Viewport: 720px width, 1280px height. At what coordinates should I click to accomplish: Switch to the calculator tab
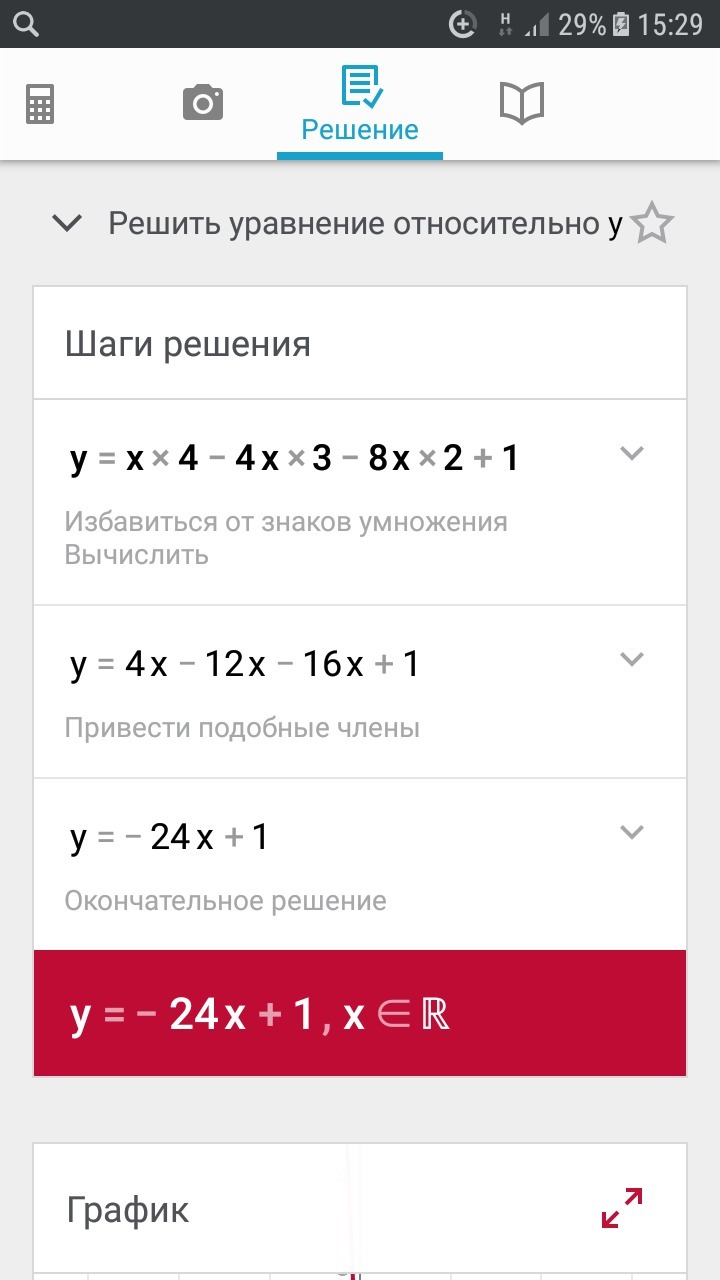[40, 103]
